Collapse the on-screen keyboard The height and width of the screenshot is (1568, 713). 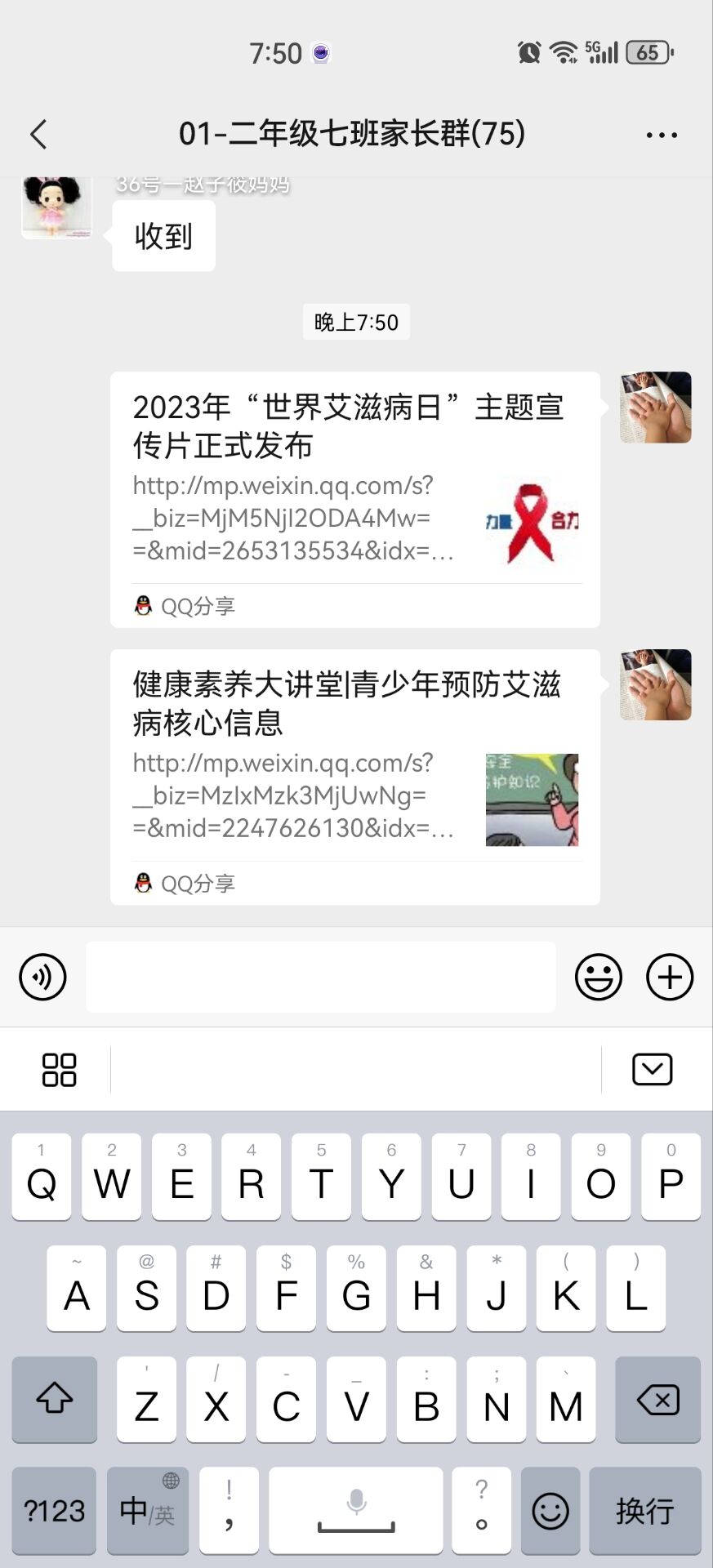coord(652,1069)
